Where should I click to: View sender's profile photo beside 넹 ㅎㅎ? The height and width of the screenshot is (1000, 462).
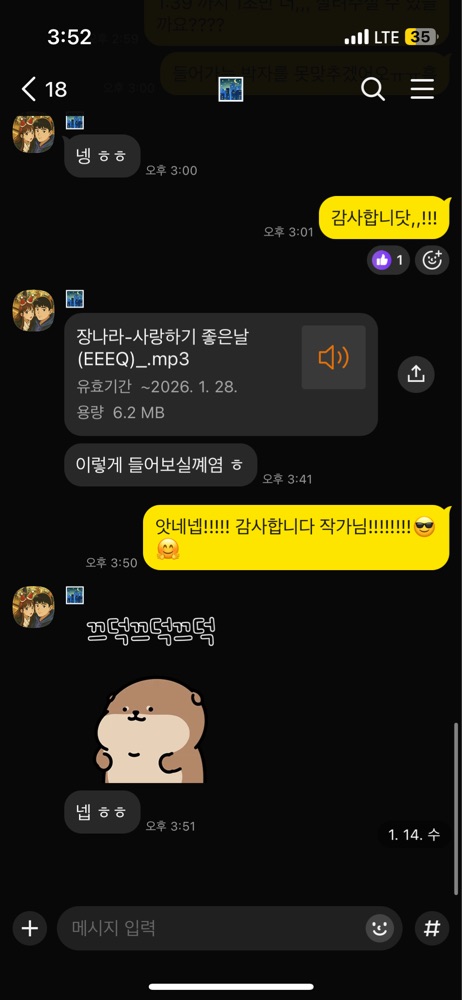[33, 133]
